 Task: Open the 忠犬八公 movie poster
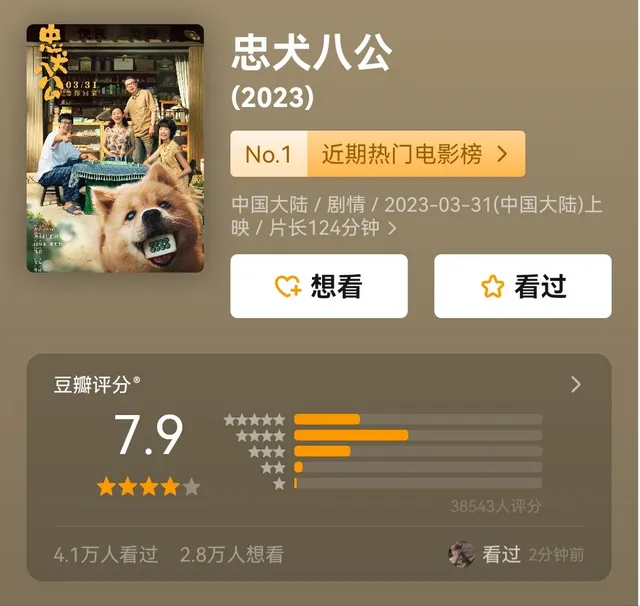coord(115,148)
